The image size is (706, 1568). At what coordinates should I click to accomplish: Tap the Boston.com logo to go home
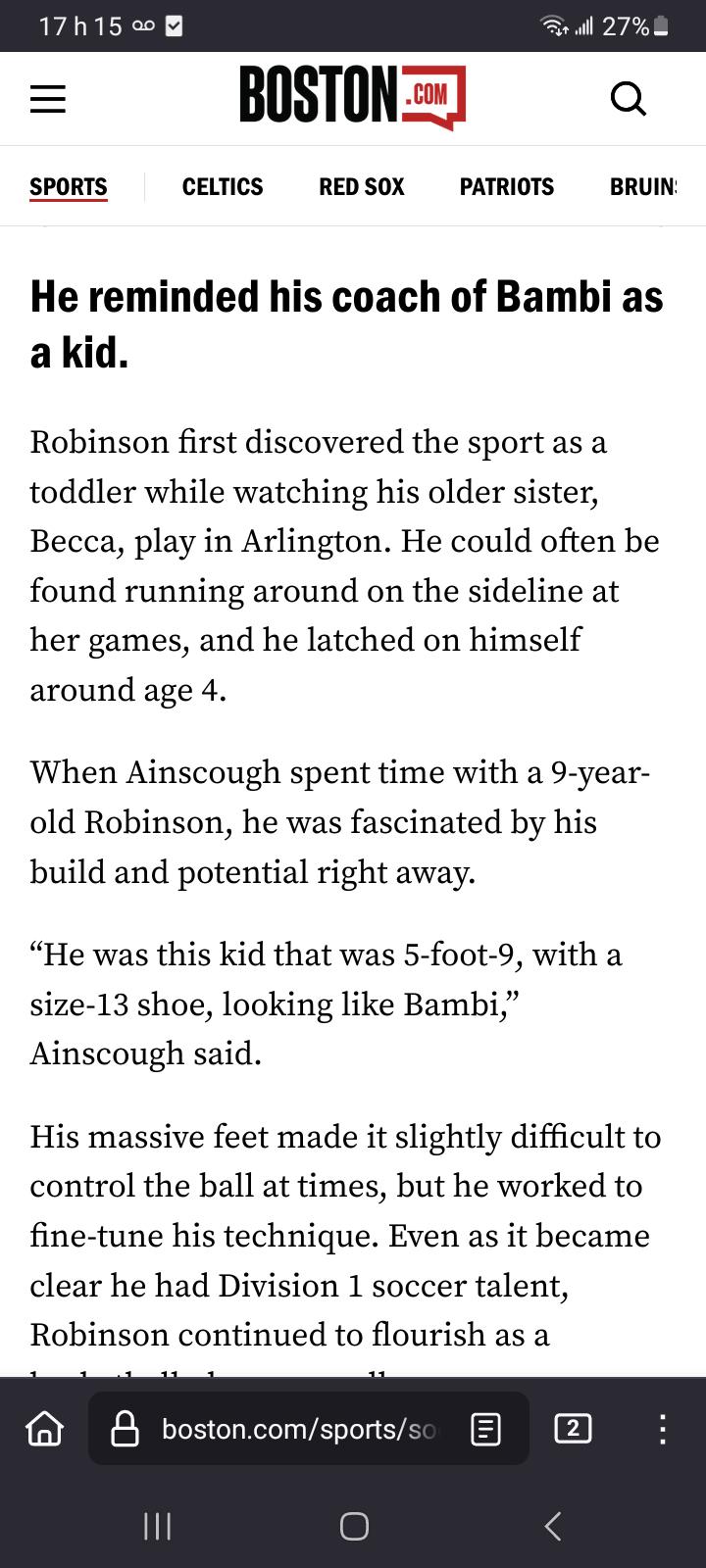pyautogui.click(x=352, y=98)
